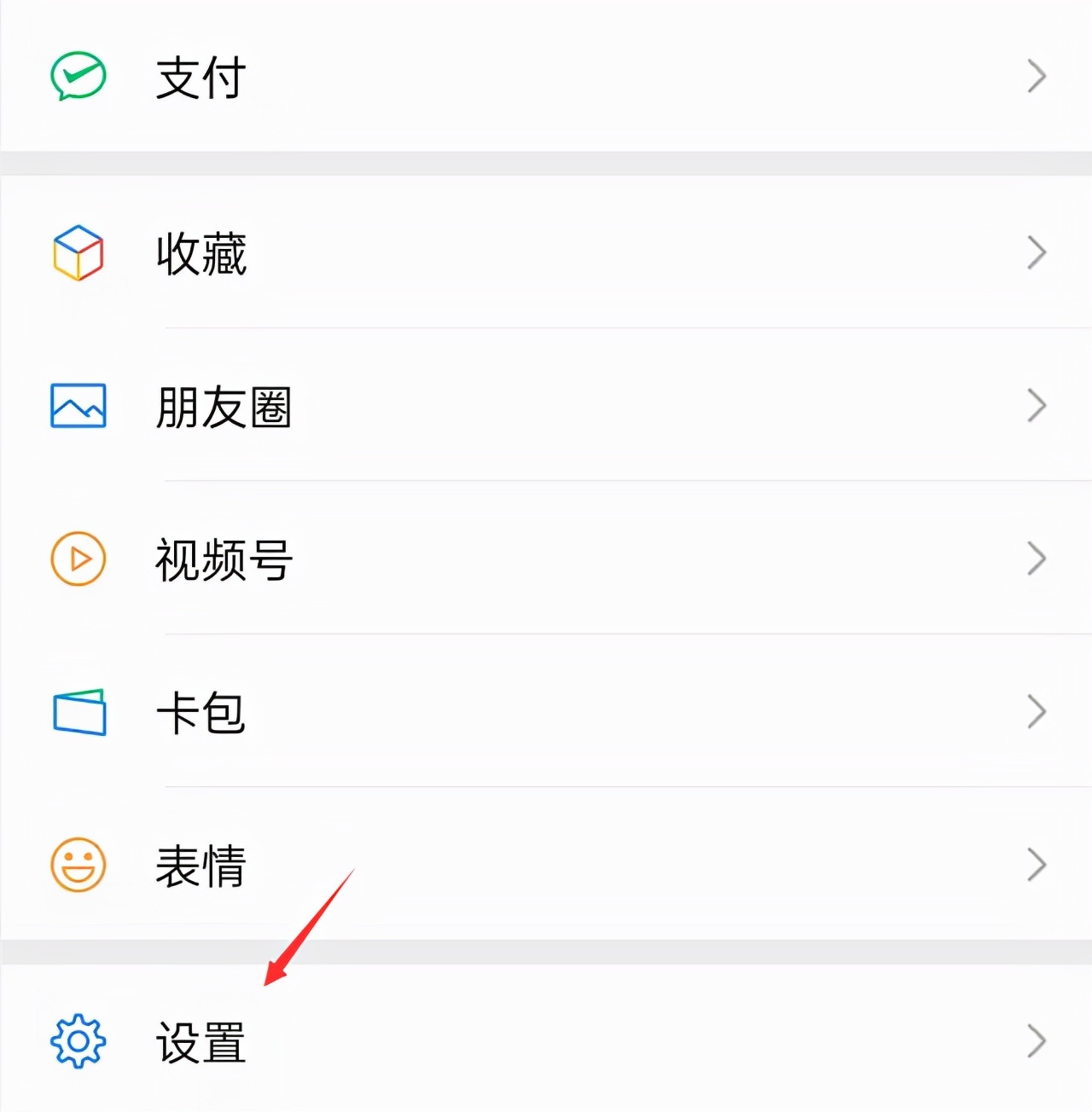Open the Cards & Offers (卡包) wallet icon
This screenshot has height=1112, width=1092.
point(78,713)
